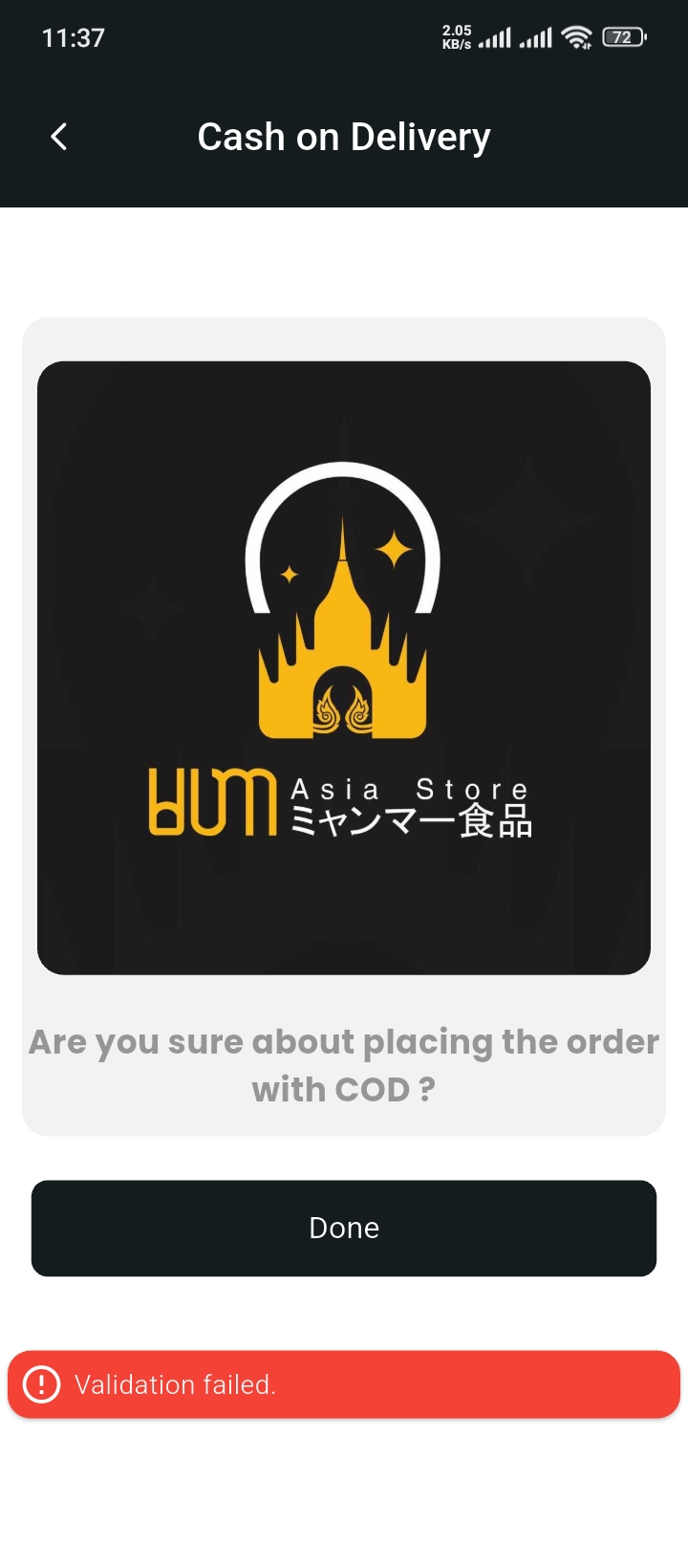
Task: Tap the Done button
Action: point(344,1228)
